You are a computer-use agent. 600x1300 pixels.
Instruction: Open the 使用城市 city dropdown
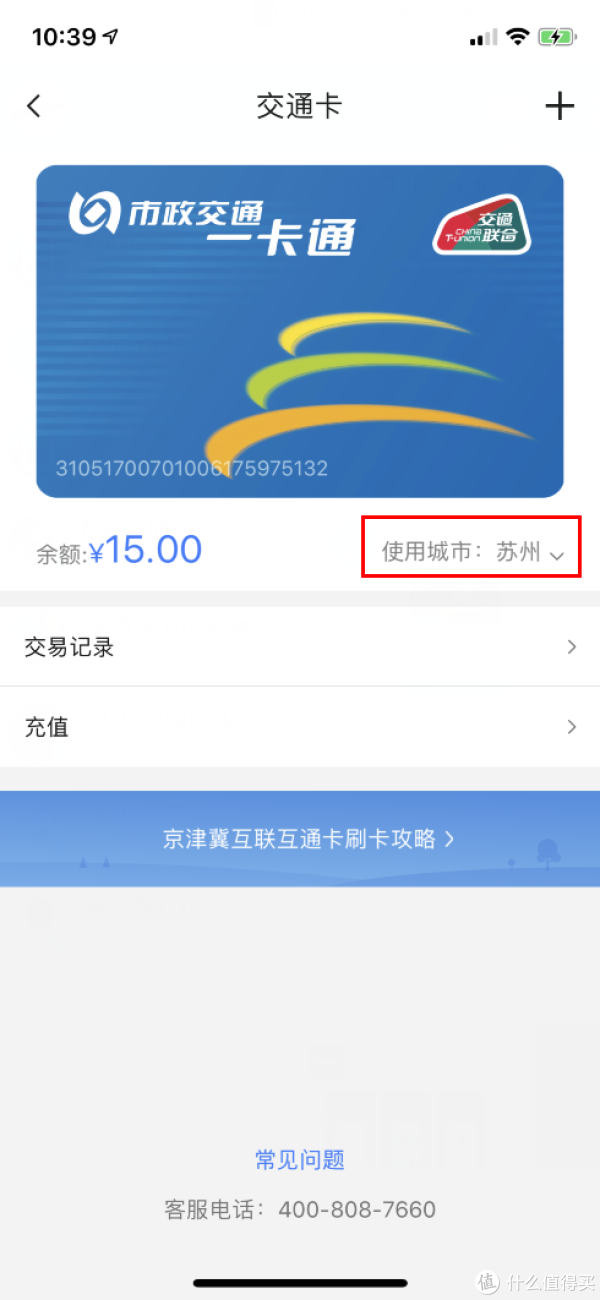(x=474, y=552)
